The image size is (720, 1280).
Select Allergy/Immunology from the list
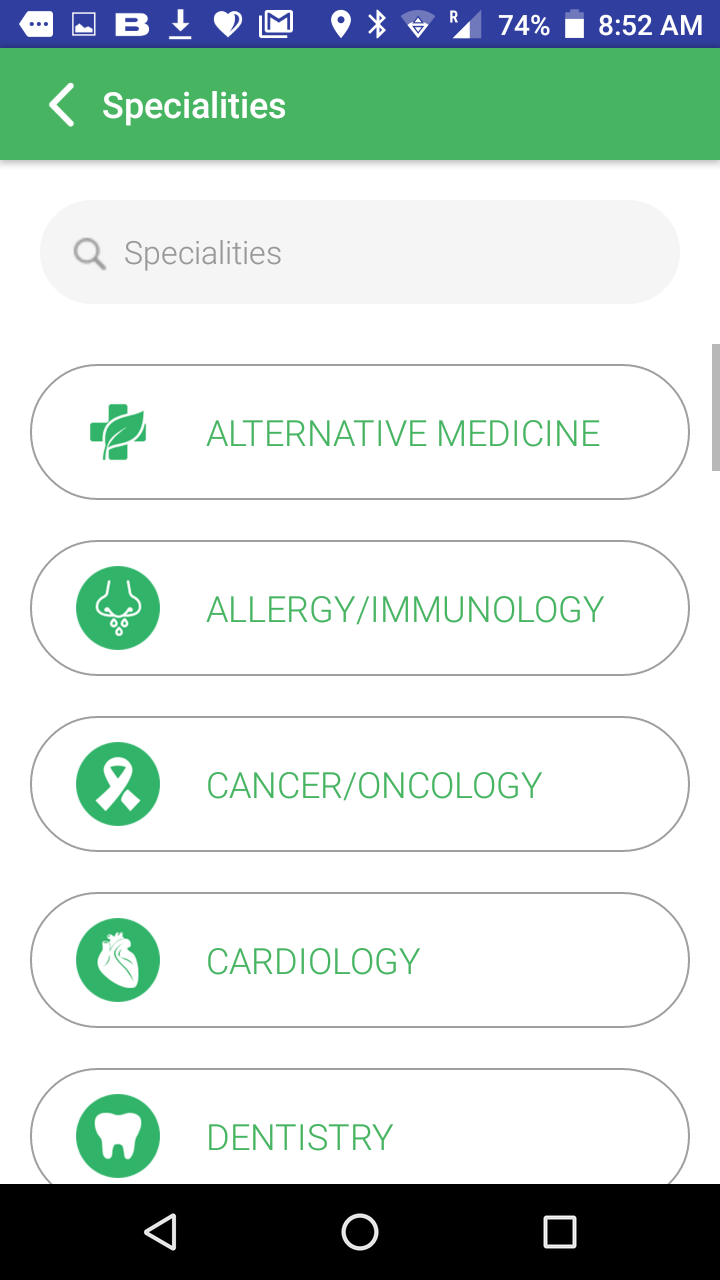pyautogui.click(x=360, y=608)
